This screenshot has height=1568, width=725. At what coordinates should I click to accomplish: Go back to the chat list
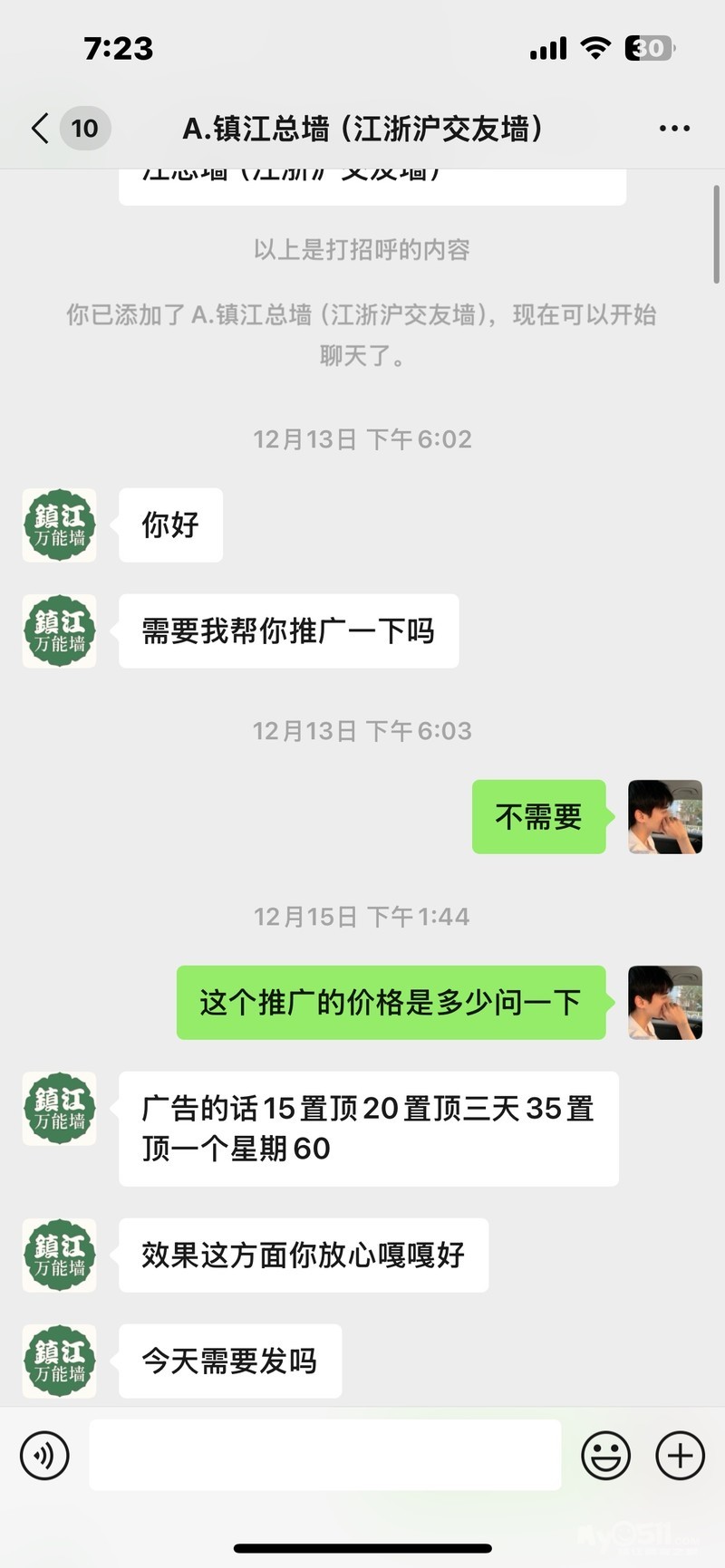click(x=41, y=129)
